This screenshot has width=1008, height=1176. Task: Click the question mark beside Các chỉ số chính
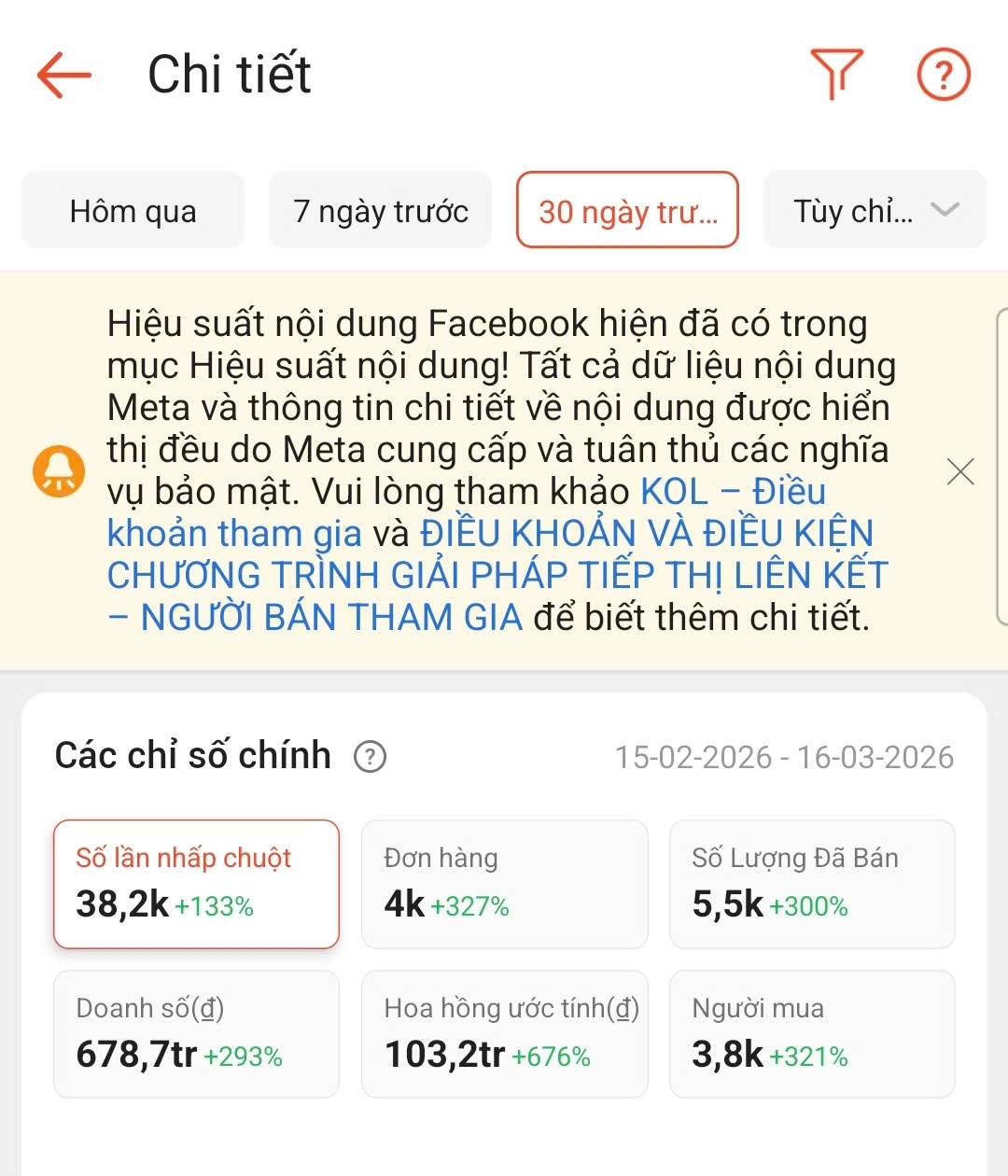pos(371,756)
